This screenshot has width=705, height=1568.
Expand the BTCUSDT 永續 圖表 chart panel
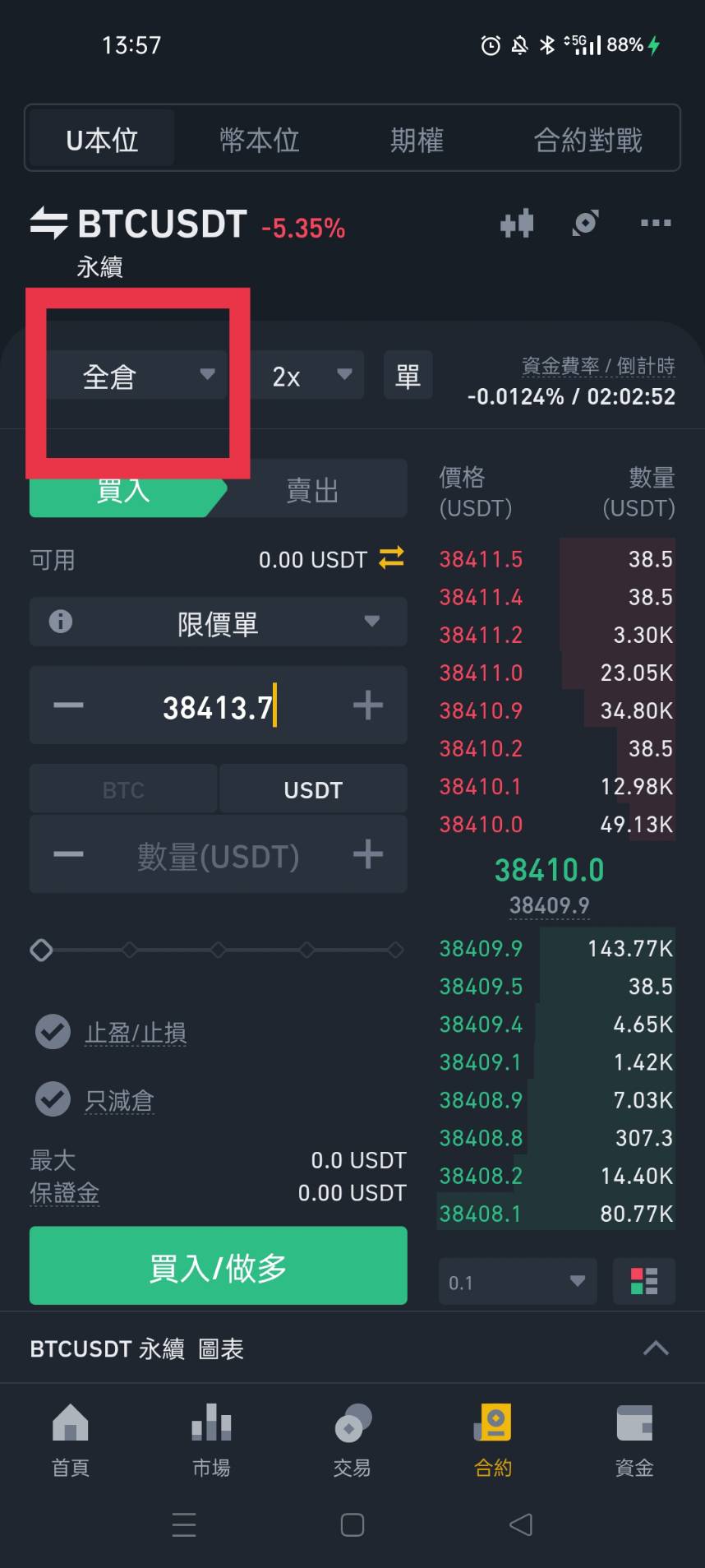click(x=655, y=1348)
